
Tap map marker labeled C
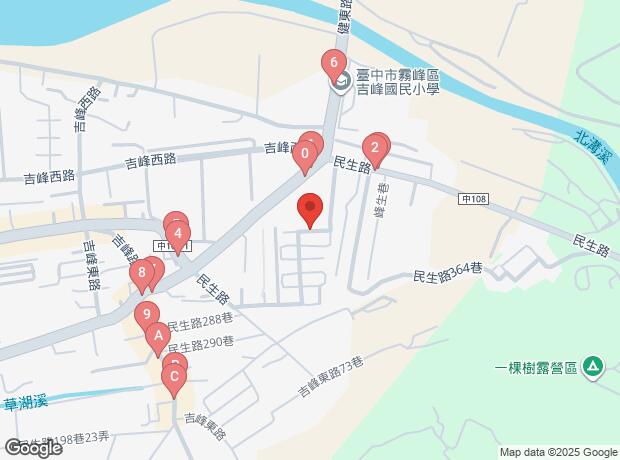pos(174,378)
